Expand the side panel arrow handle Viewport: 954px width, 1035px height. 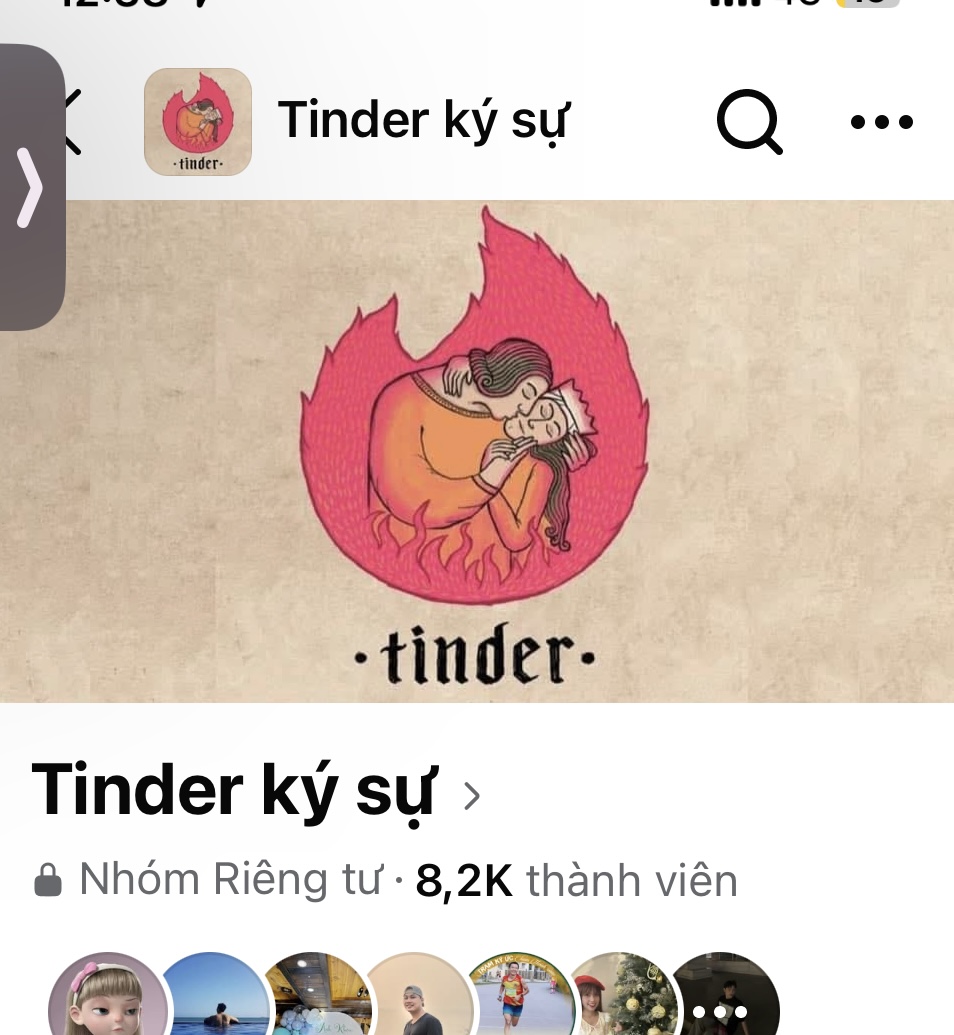(x=30, y=187)
